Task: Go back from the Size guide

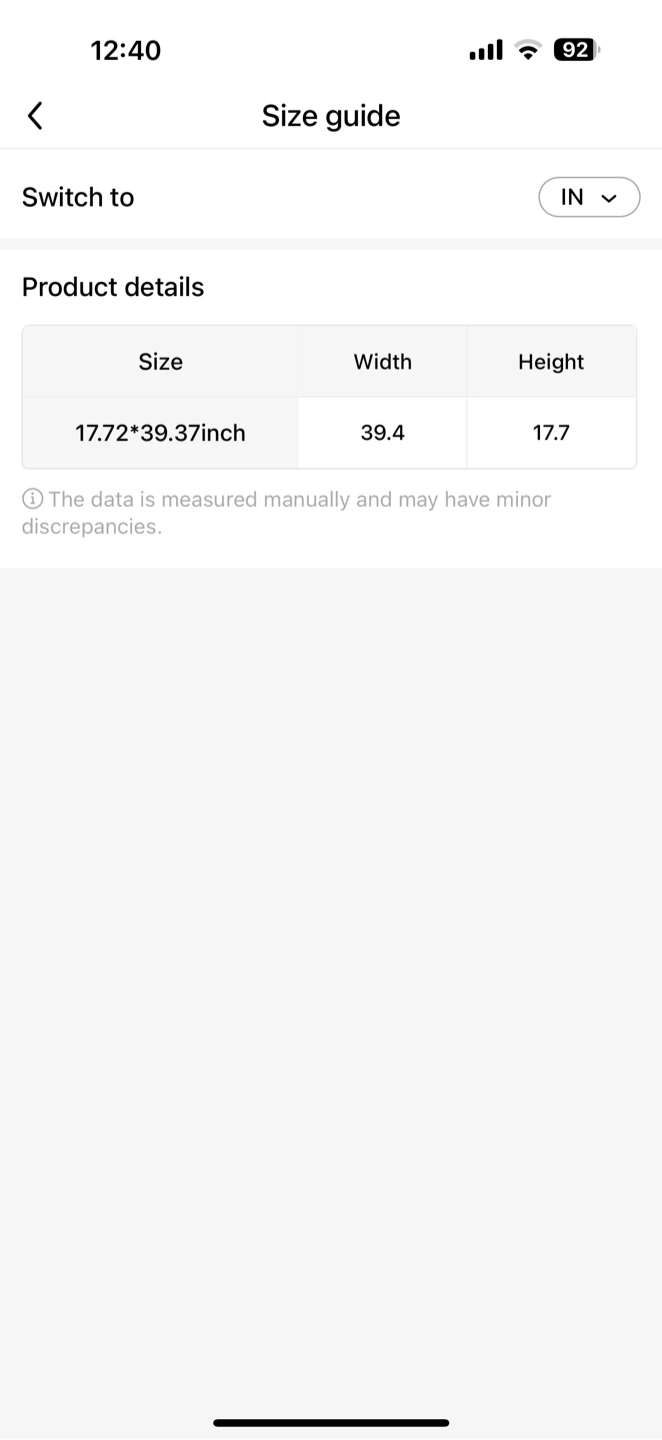Action: point(35,116)
